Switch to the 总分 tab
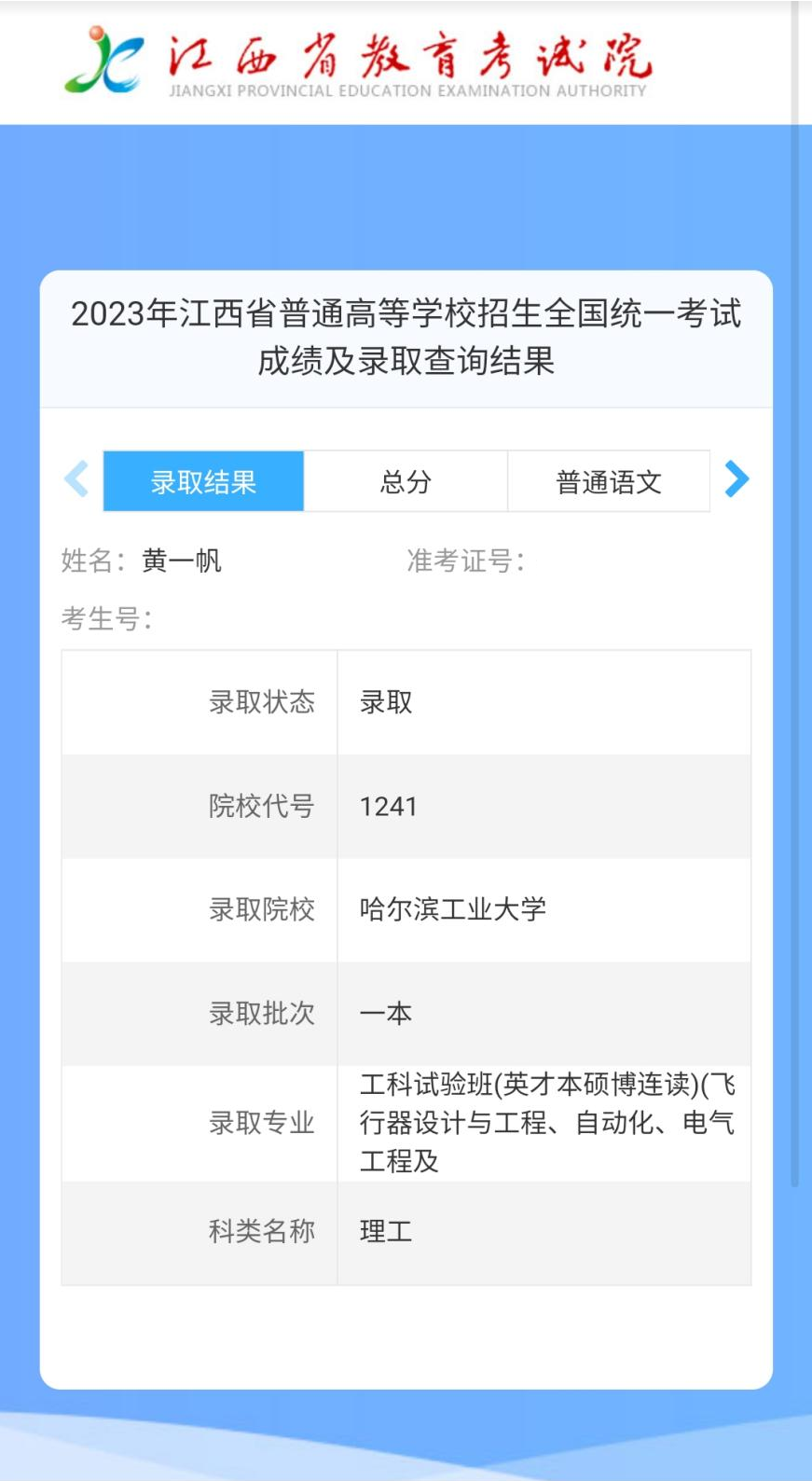This screenshot has width=812, height=1481. pos(406,481)
